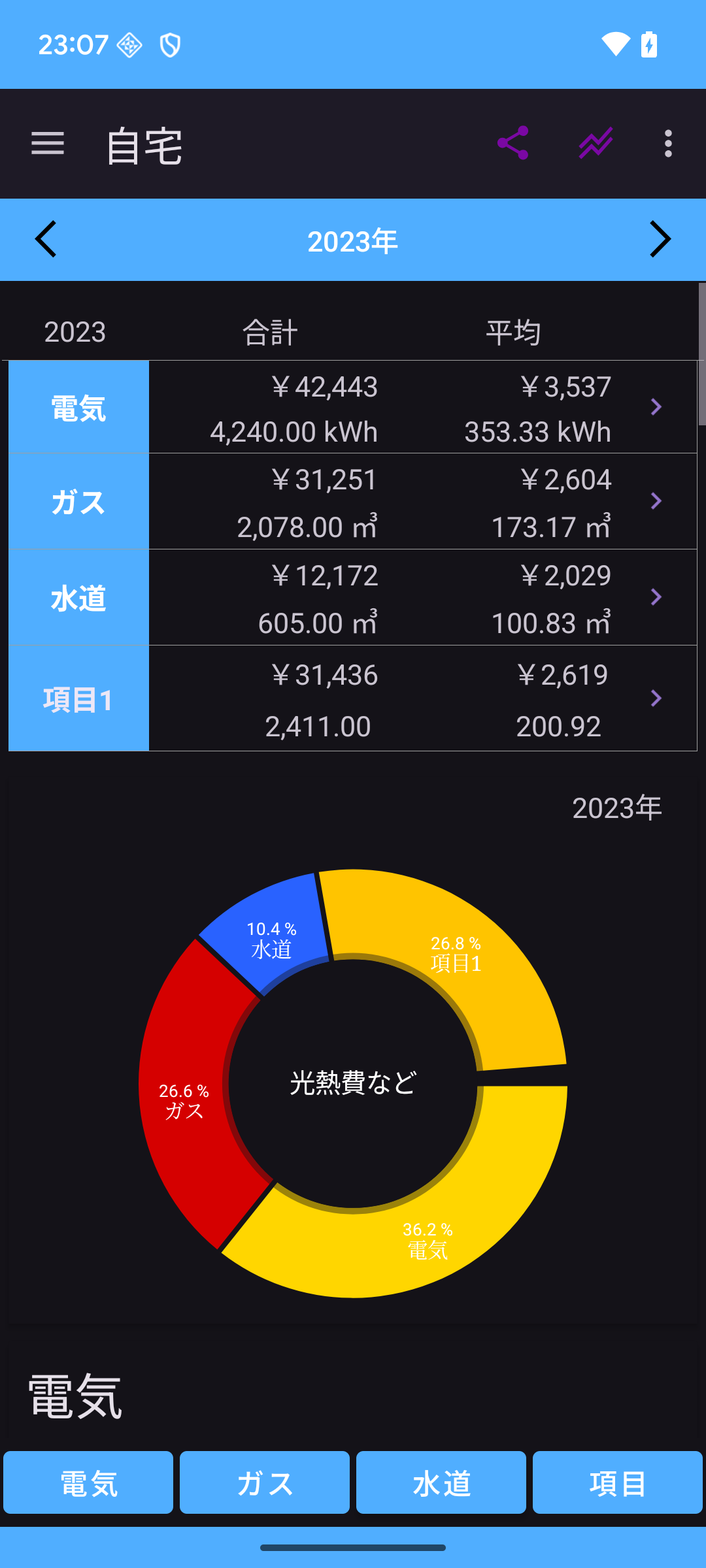Image resolution: width=706 pixels, height=1568 pixels.
Task: Open the overflow options menu
Action: (x=667, y=144)
